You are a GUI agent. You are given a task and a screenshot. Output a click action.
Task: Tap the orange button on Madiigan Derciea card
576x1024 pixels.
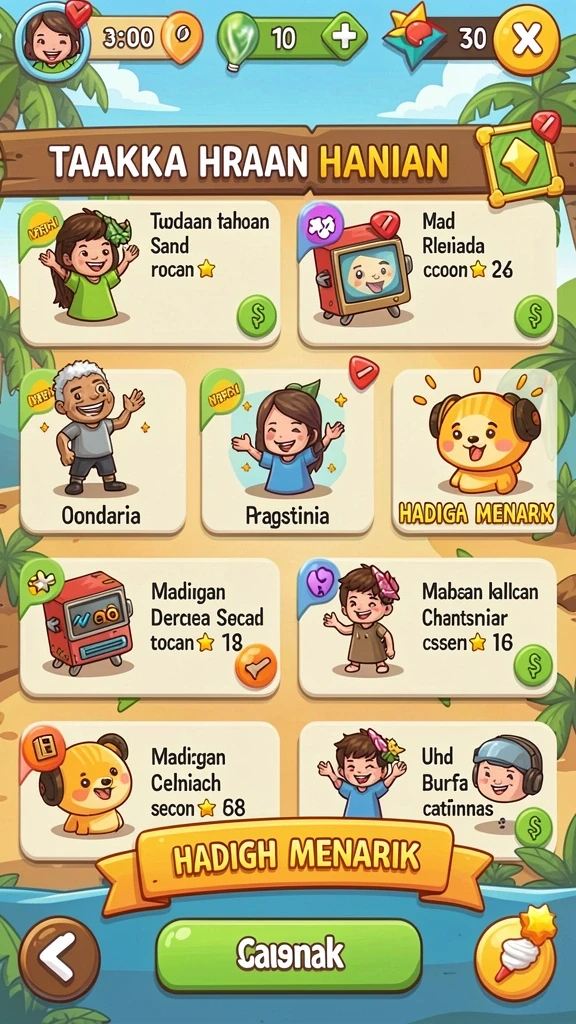256,665
